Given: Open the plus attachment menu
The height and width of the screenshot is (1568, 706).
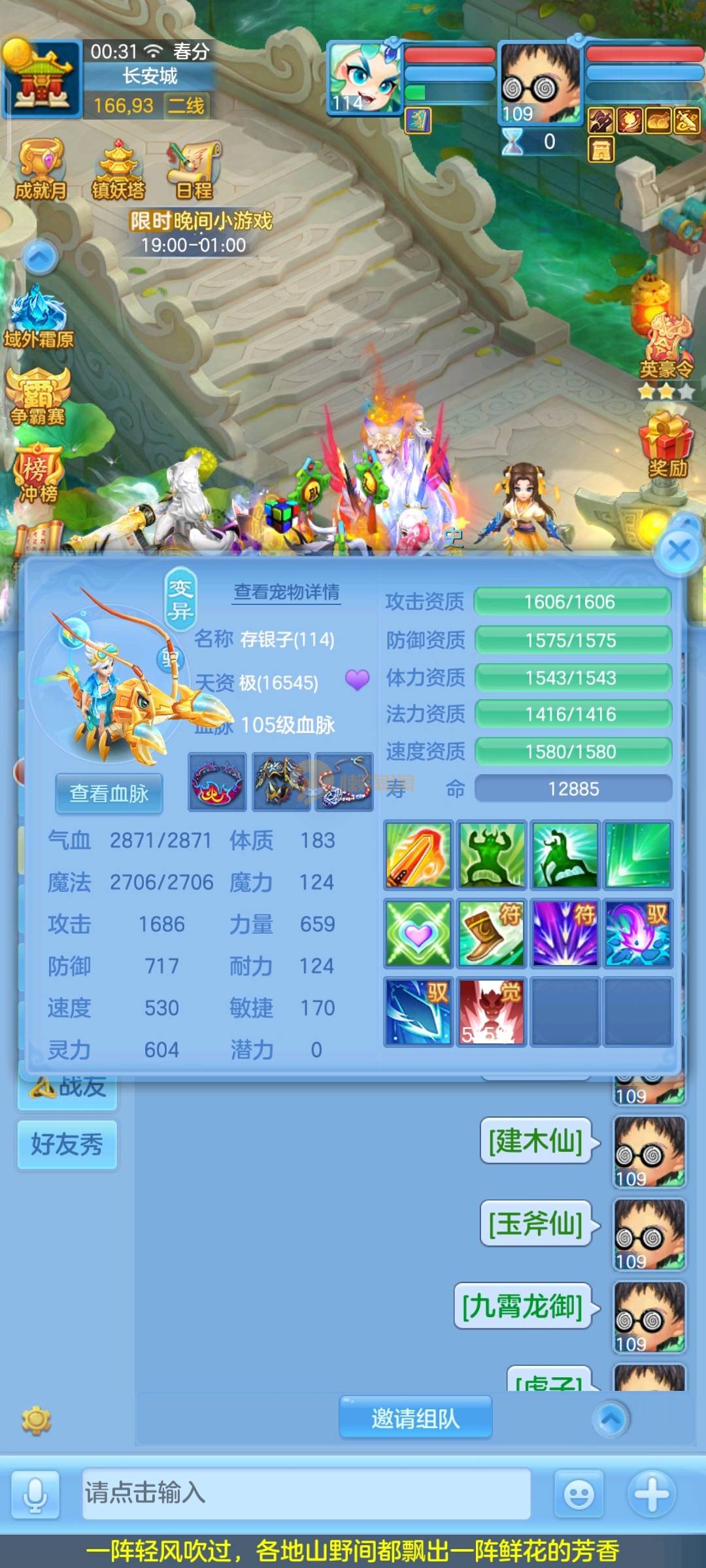Looking at the screenshot, I should tap(652, 1494).
